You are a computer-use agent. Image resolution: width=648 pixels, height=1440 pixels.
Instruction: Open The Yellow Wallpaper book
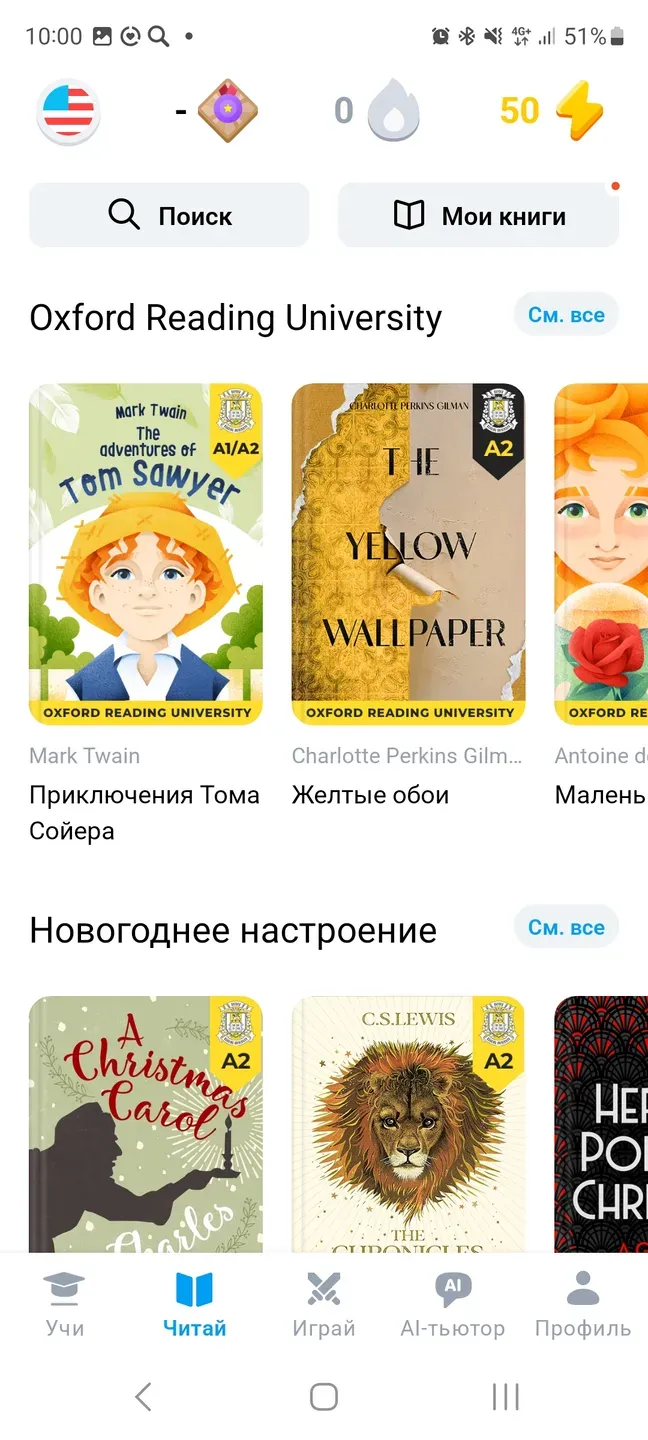click(x=408, y=553)
